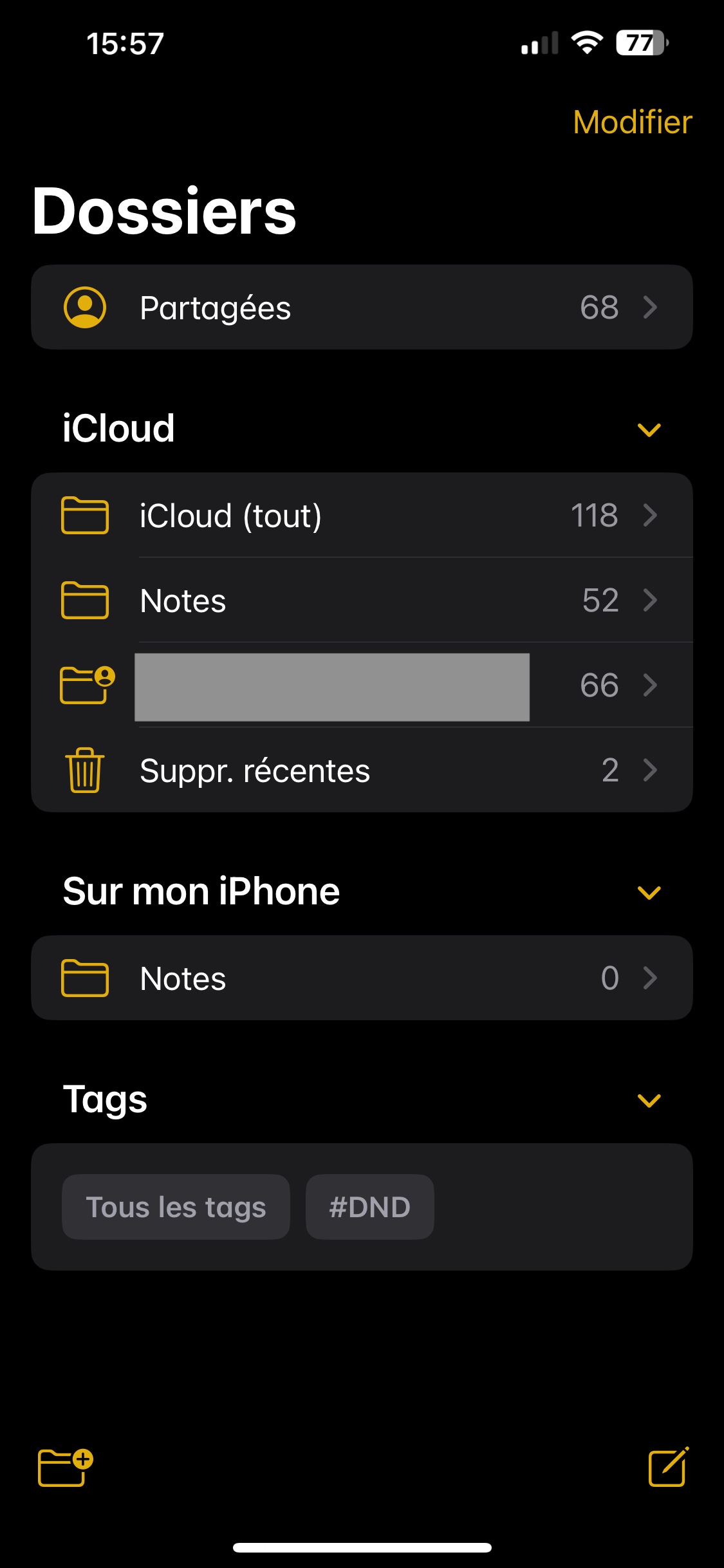Open the iCloud Notes folder with 52 notes
Screen dimensions: 724x1568
[362, 601]
